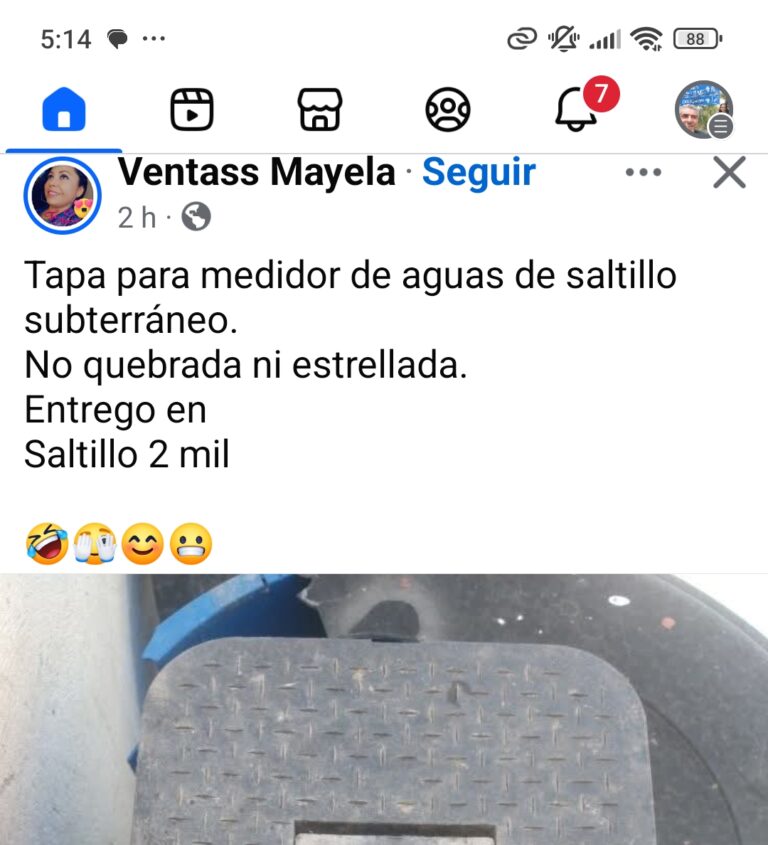Expand notification details from the bell badge

pos(601,93)
